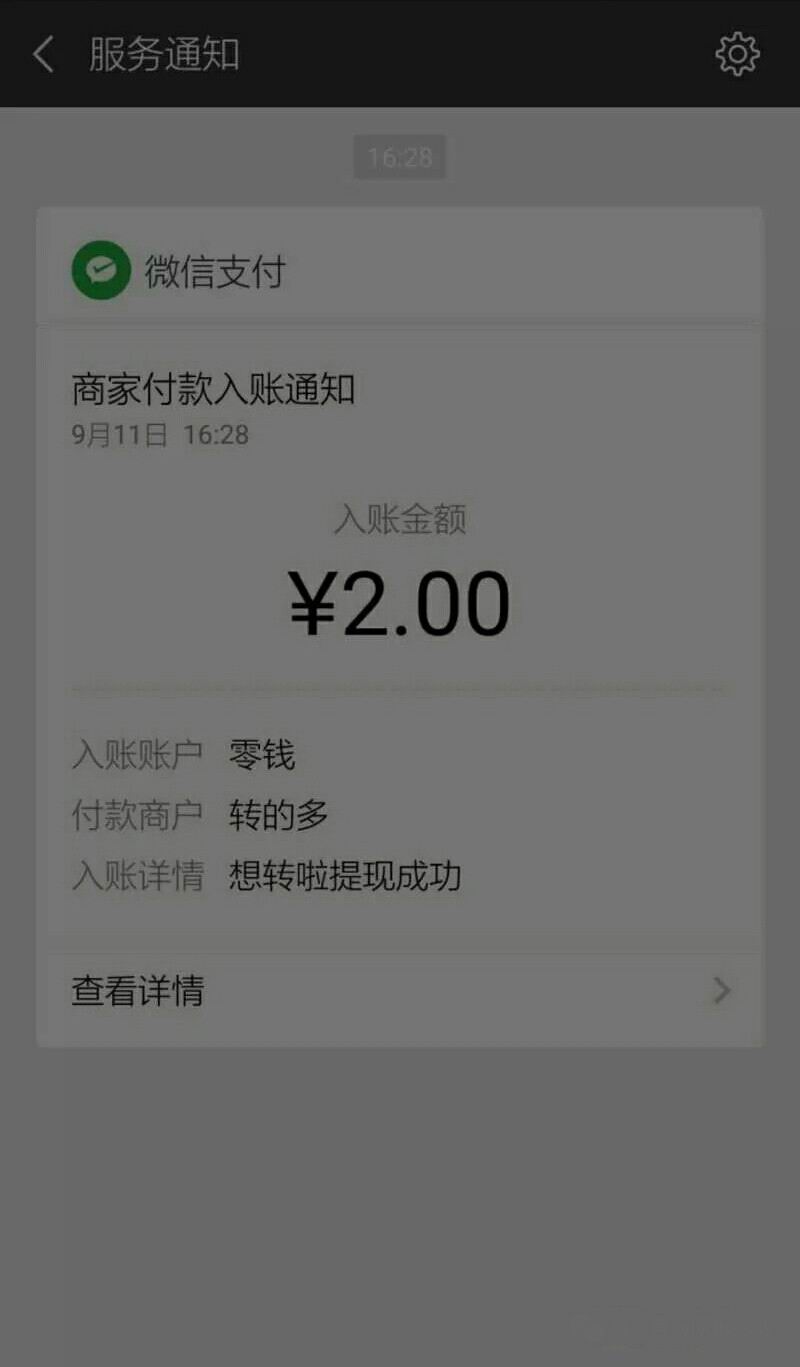Tap the 16:28 timestamp above the card
800x1367 pixels.
(400, 157)
